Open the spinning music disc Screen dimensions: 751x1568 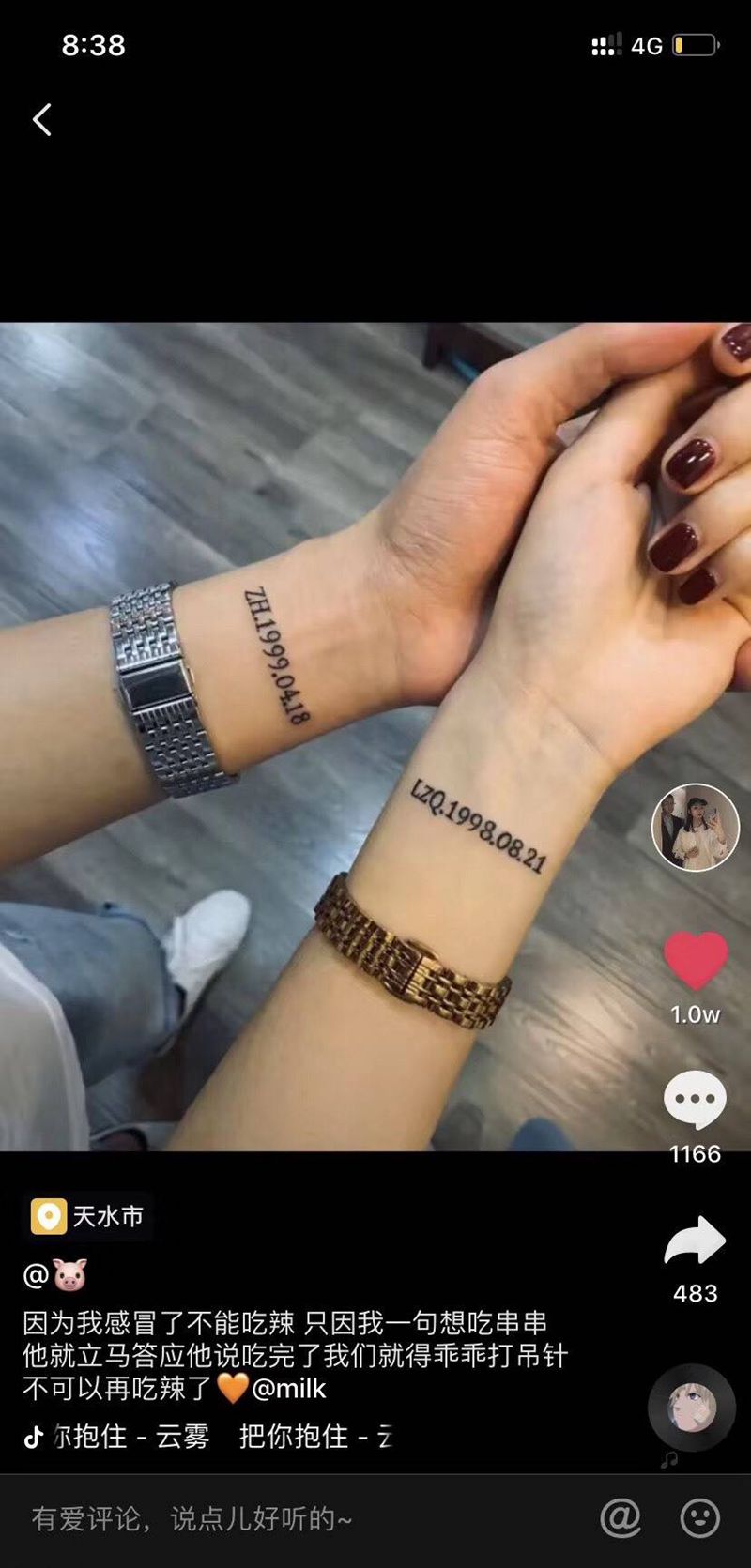692,1408
